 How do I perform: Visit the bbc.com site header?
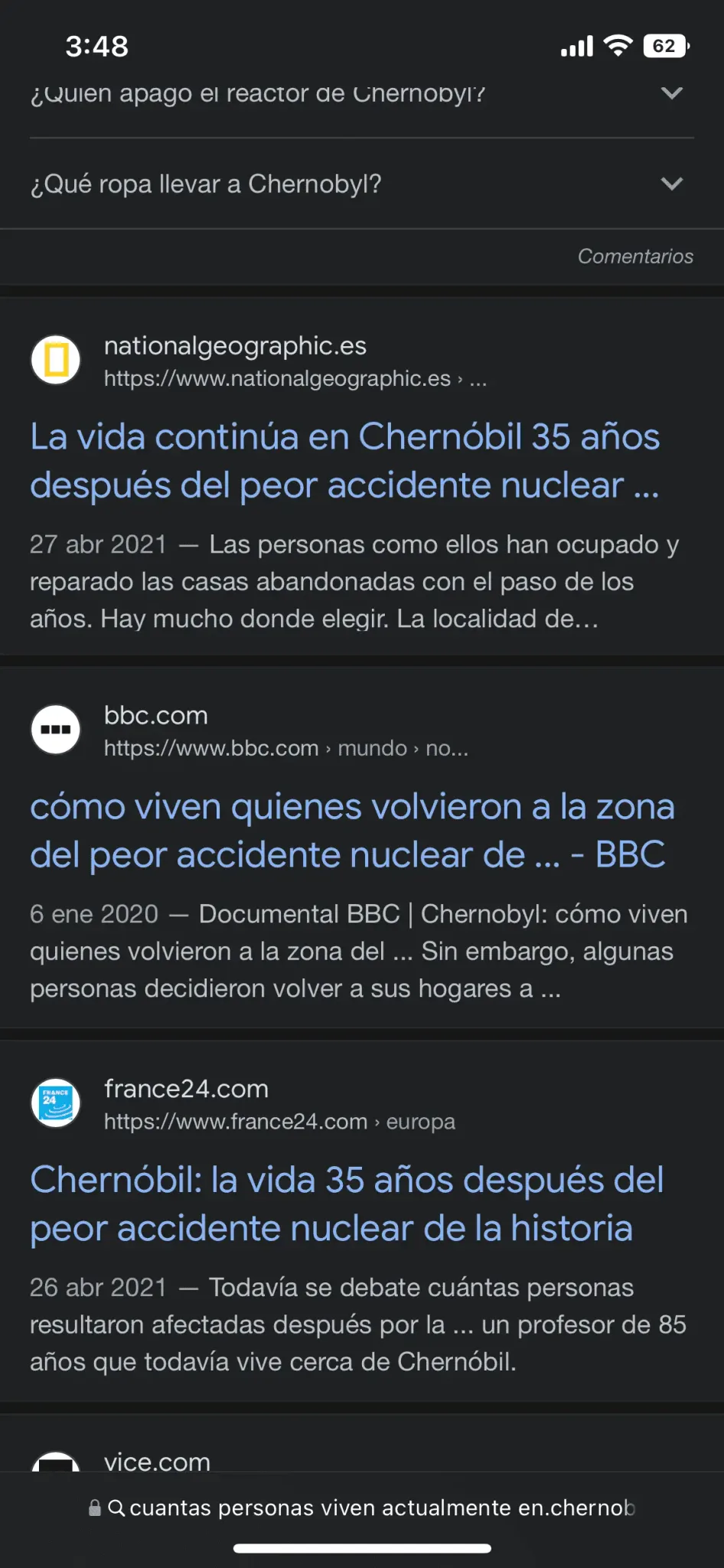(249, 731)
